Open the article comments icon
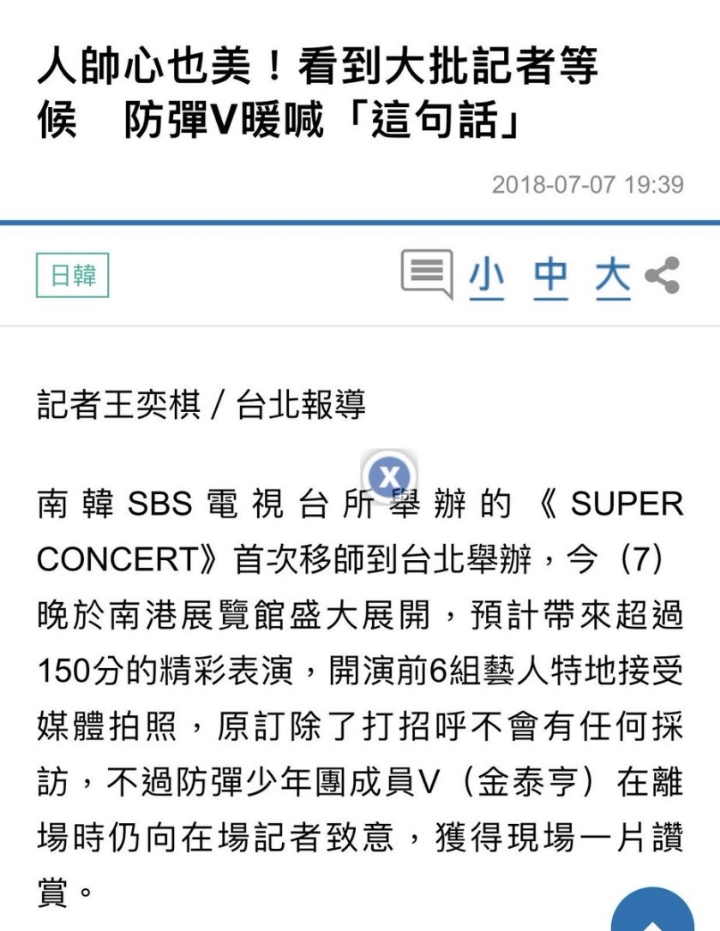The width and height of the screenshot is (720, 931). point(427,274)
